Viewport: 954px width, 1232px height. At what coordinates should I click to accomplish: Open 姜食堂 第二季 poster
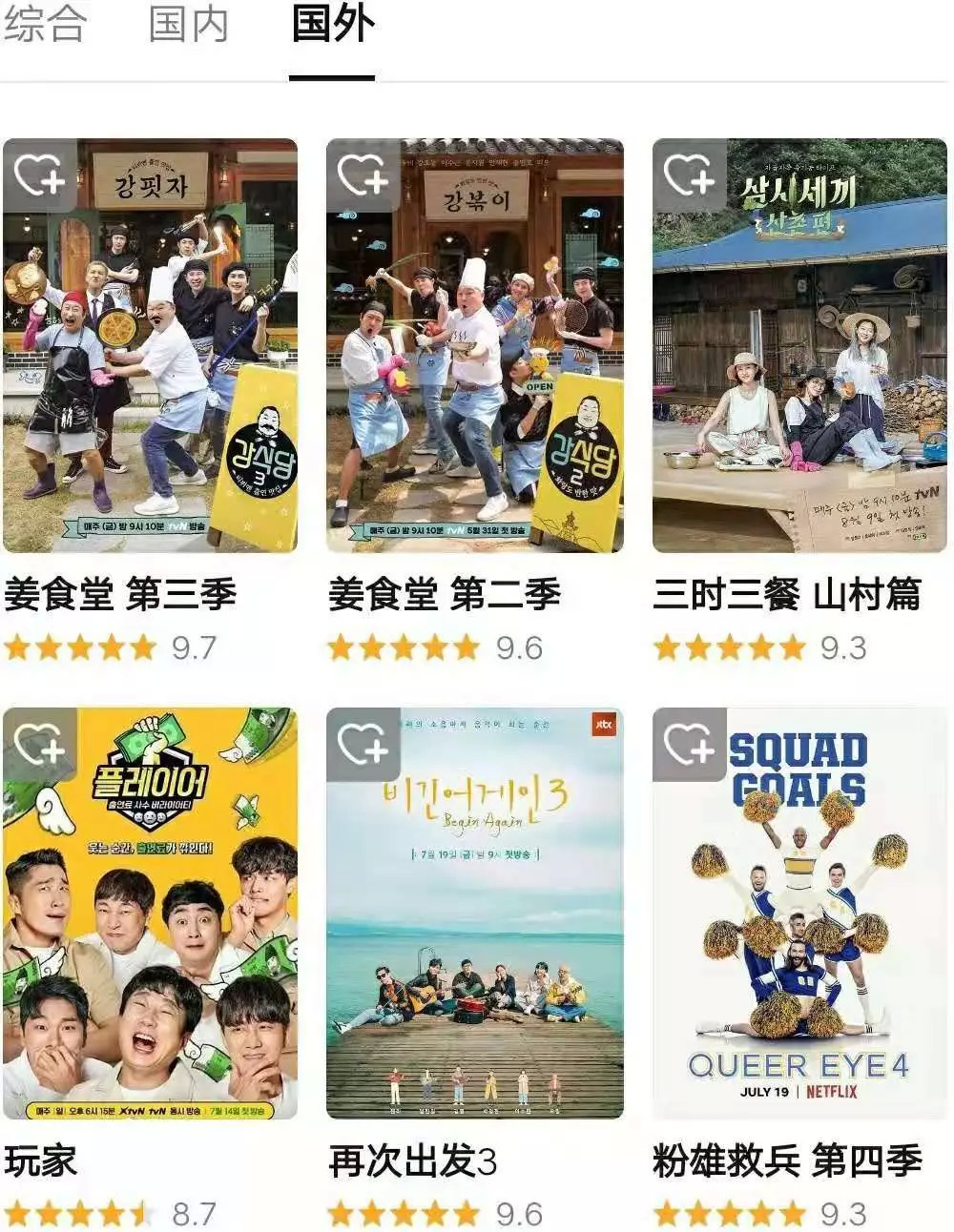tap(474, 362)
